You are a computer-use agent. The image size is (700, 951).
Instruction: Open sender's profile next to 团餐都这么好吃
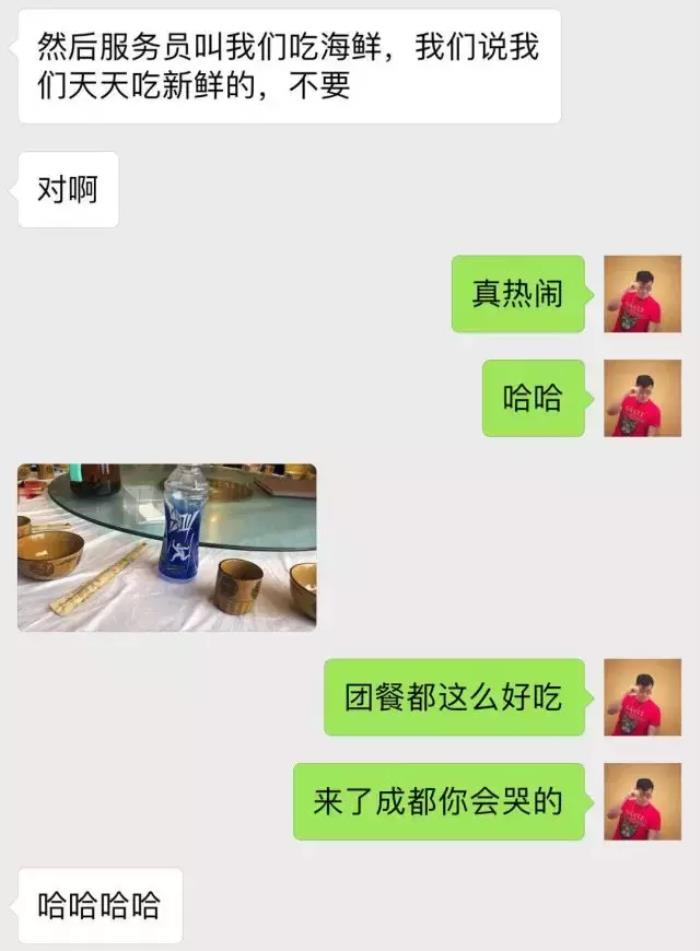tap(642, 697)
